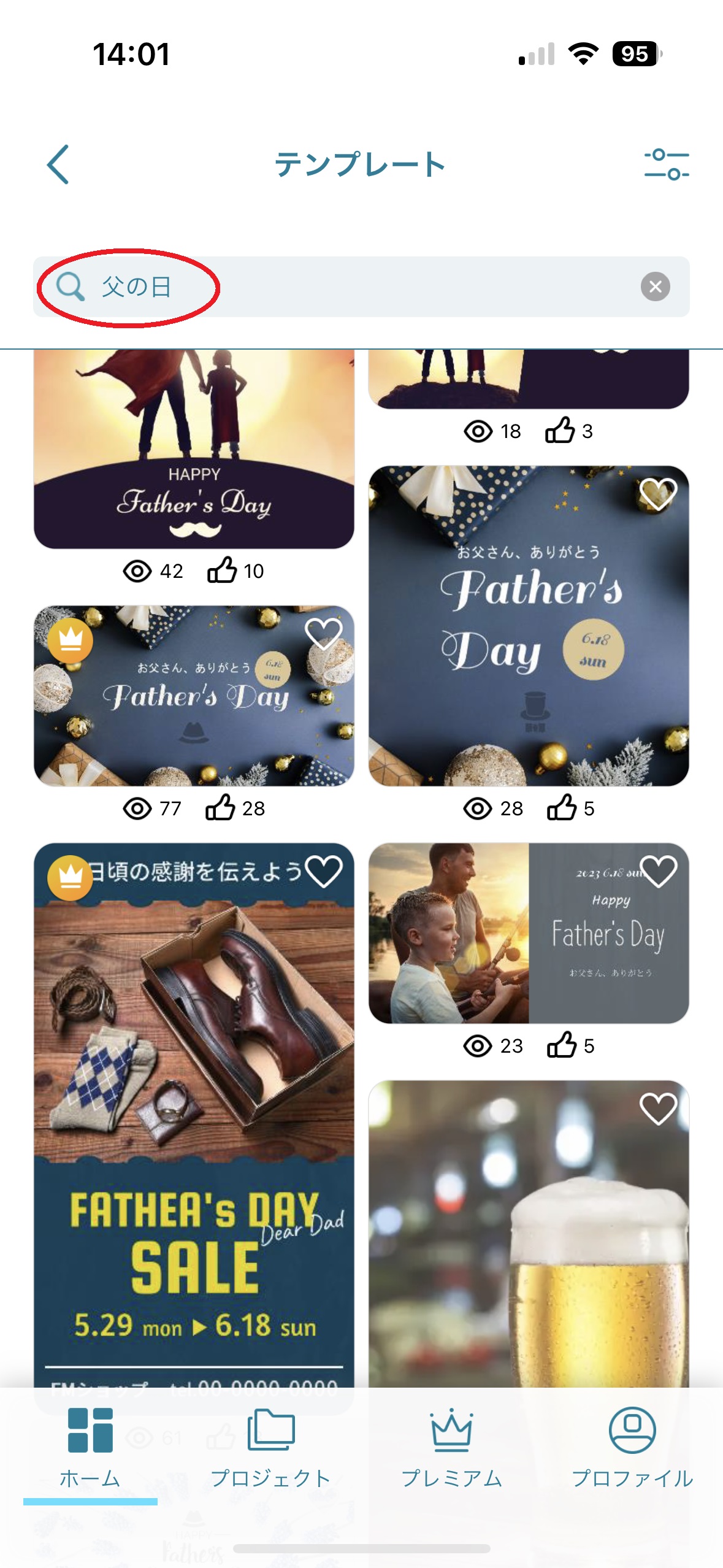Switch to the プレミアム tab
The width and height of the screenshot is (723, 1568).
(451, 1448)
